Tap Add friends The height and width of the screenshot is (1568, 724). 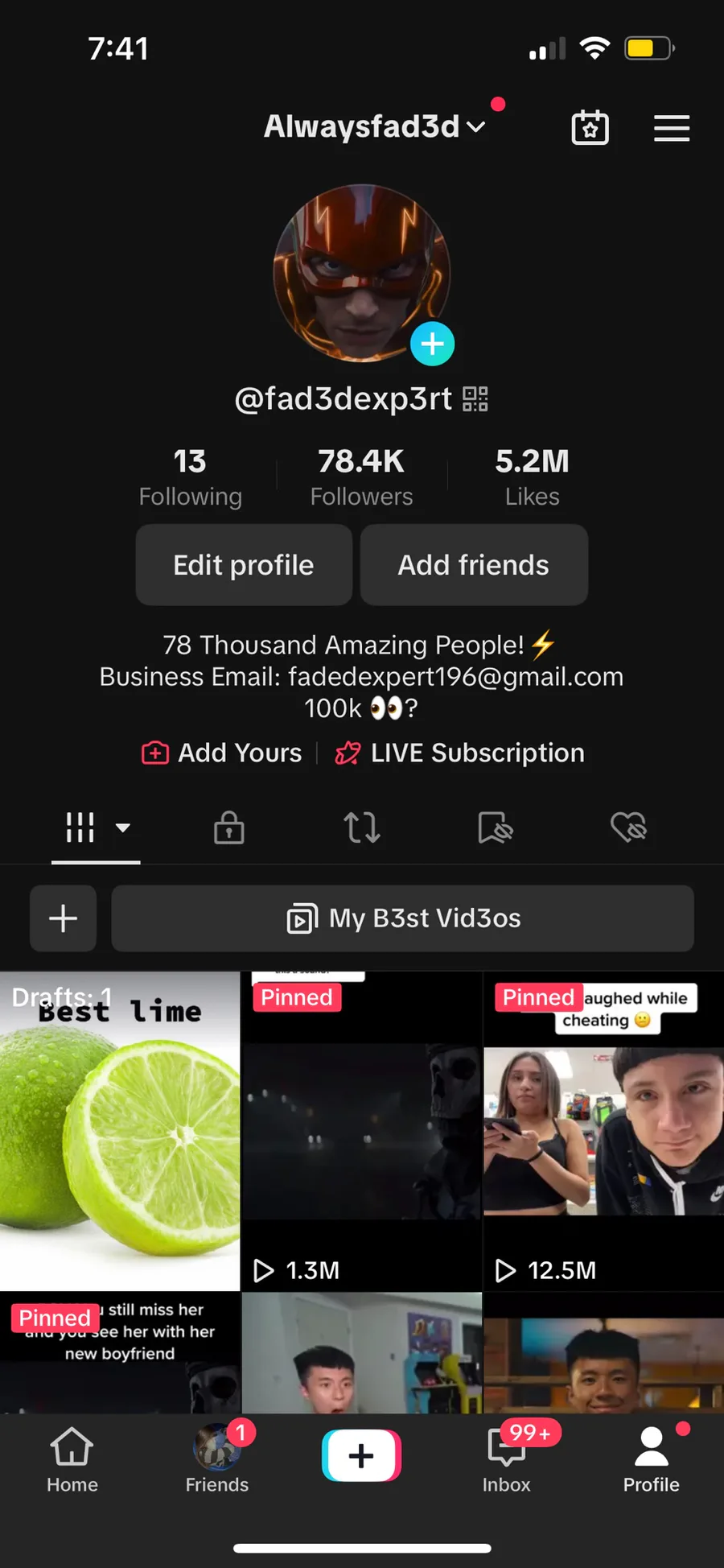(x=474, y=565)
